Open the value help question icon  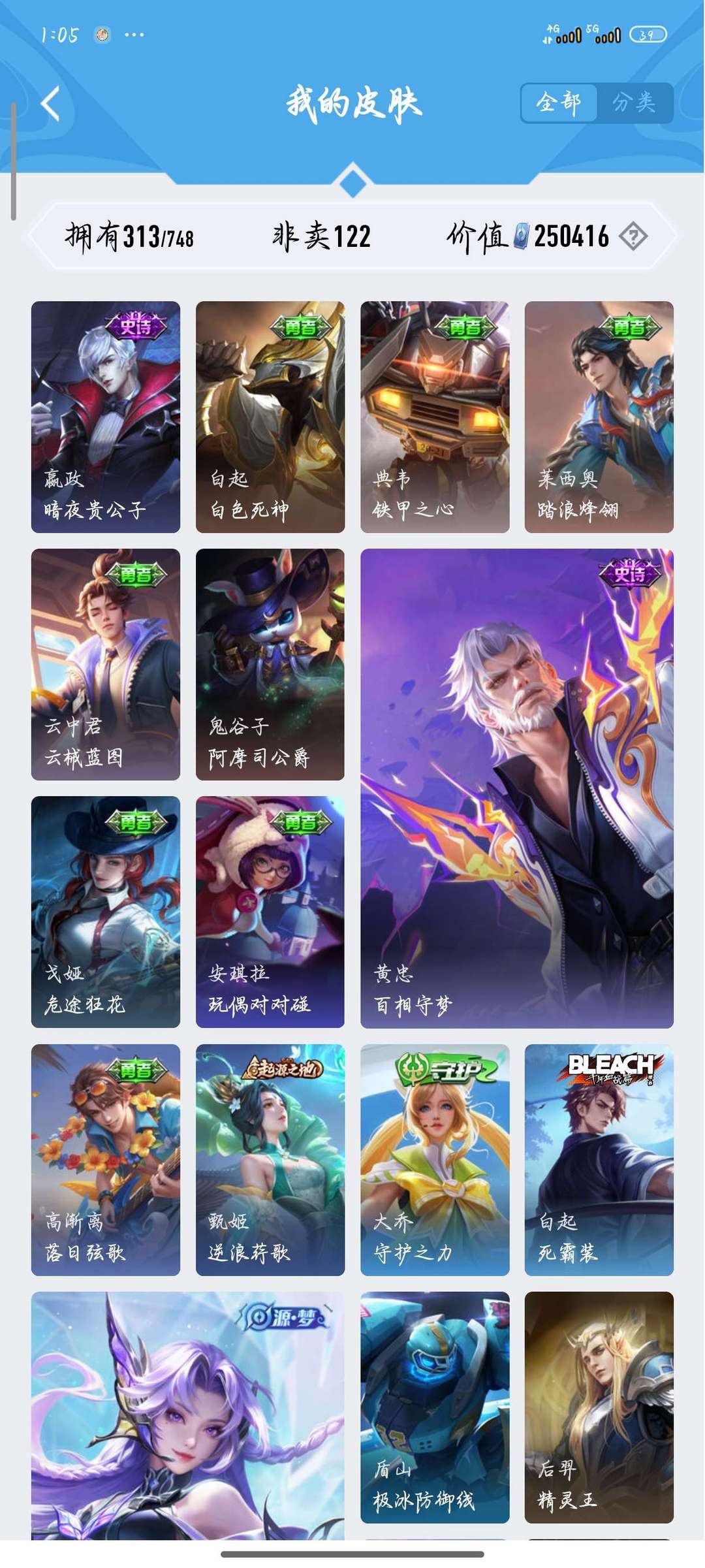pyautogui.click(x=633, y=236)
